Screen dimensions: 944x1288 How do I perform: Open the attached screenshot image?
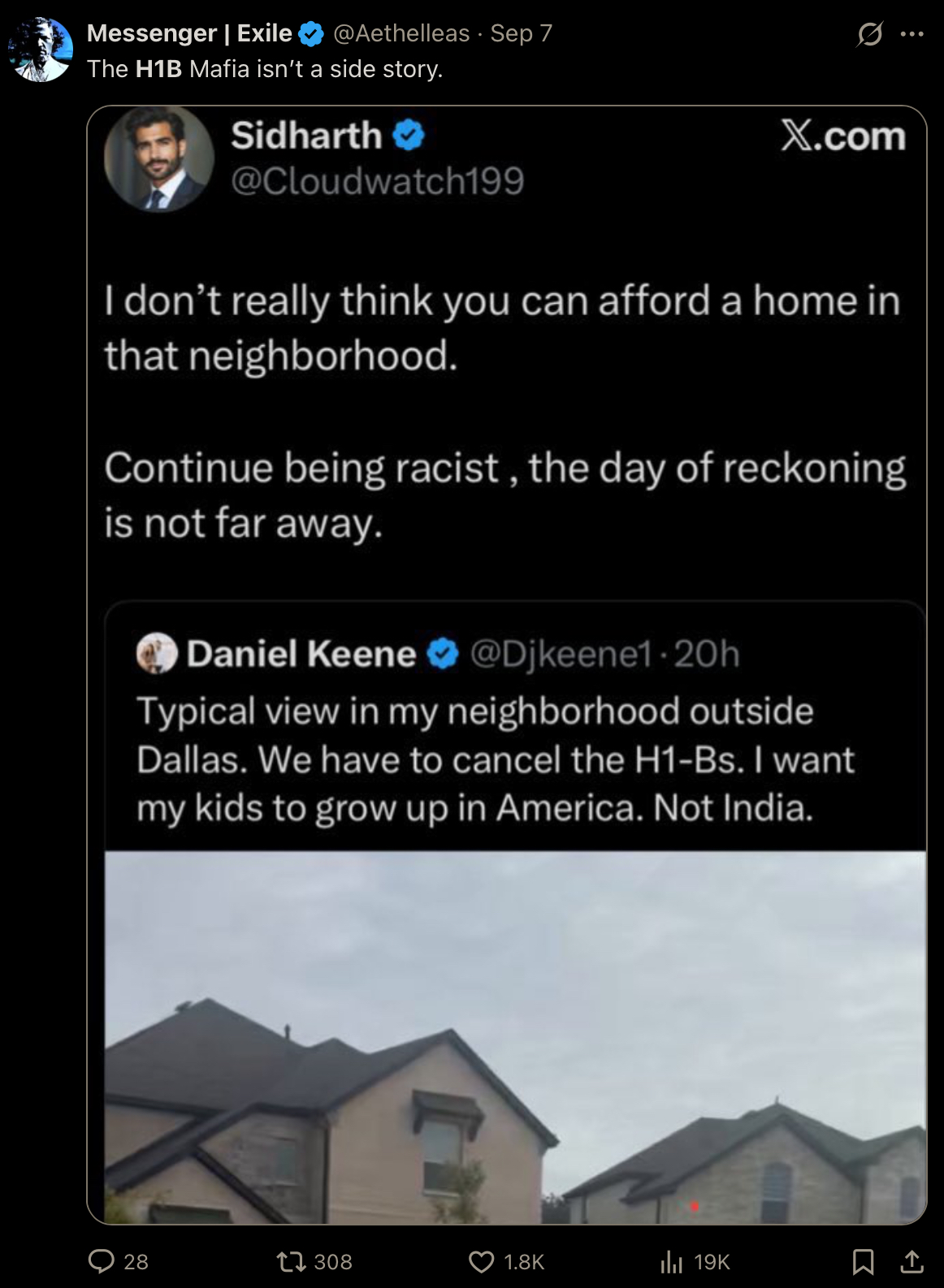pyautogui.click(x=506, y=663)
